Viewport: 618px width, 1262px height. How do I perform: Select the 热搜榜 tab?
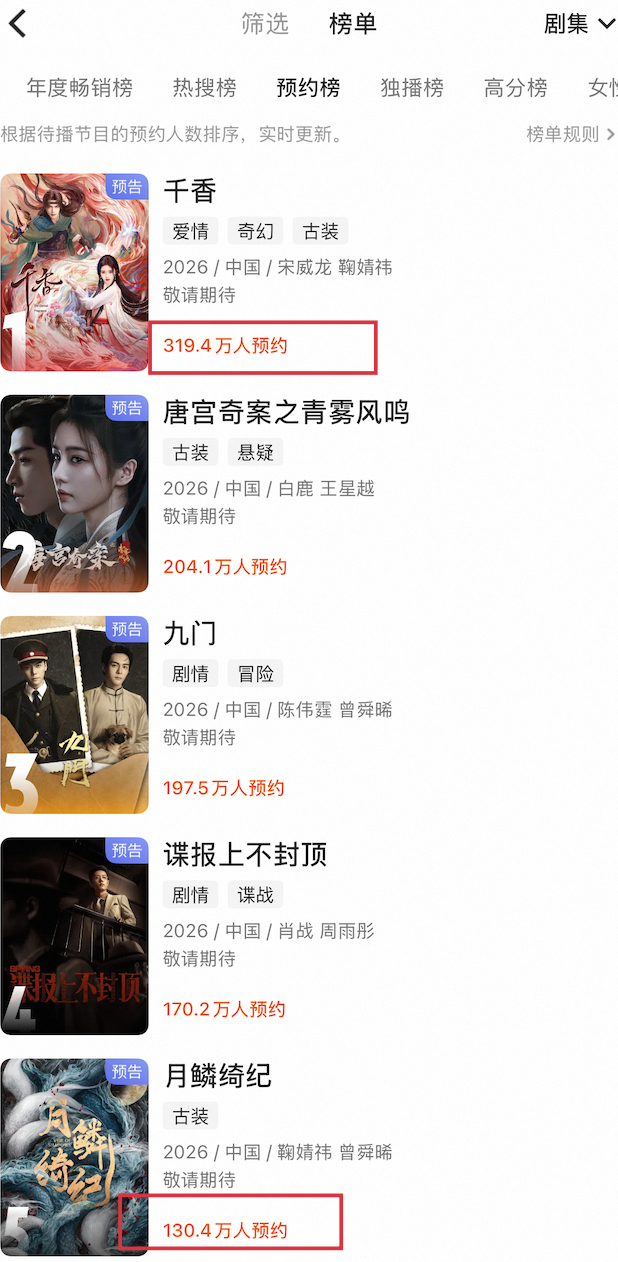(204, 88)
